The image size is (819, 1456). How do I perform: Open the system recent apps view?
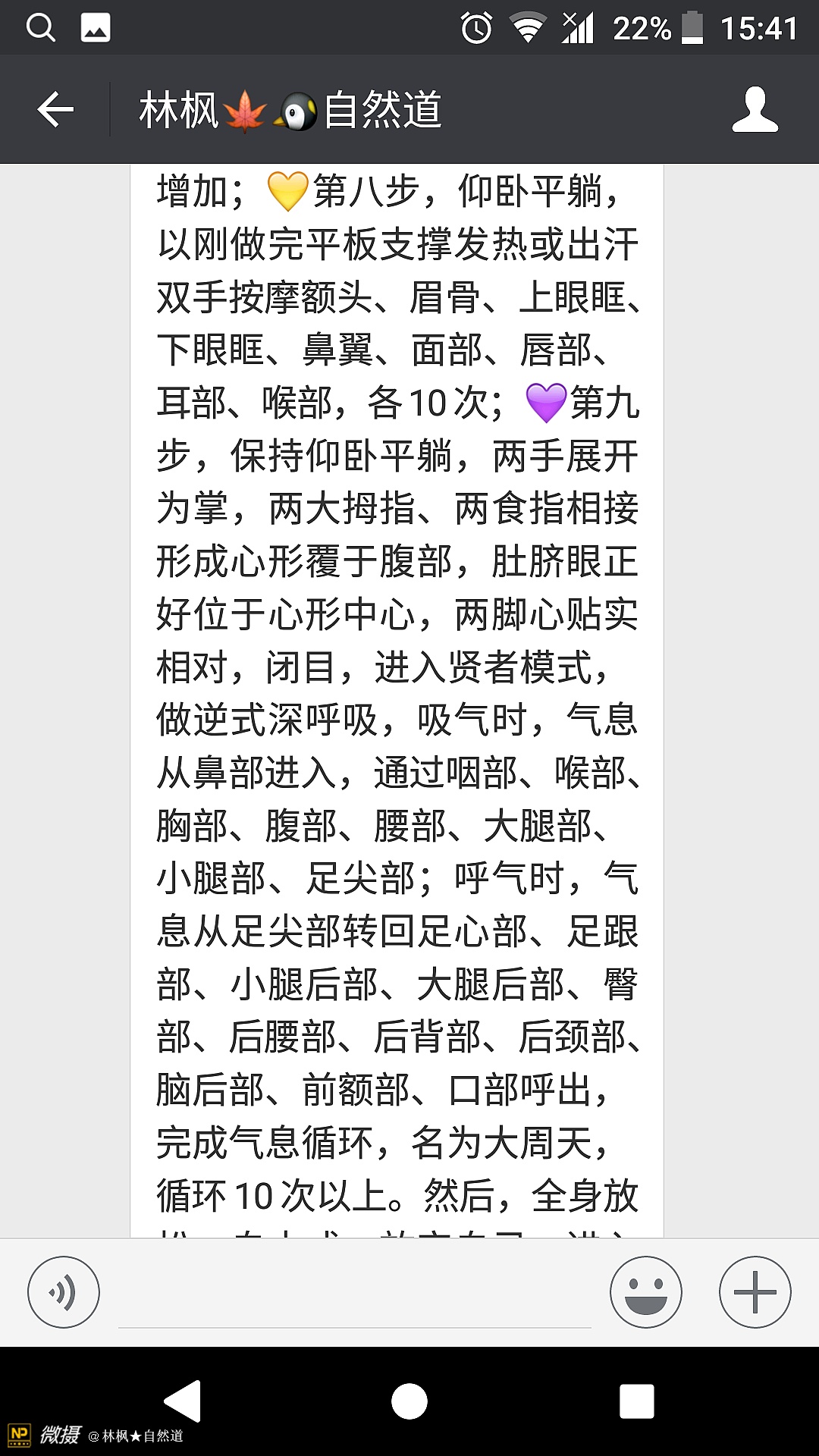click(636, 1401)
